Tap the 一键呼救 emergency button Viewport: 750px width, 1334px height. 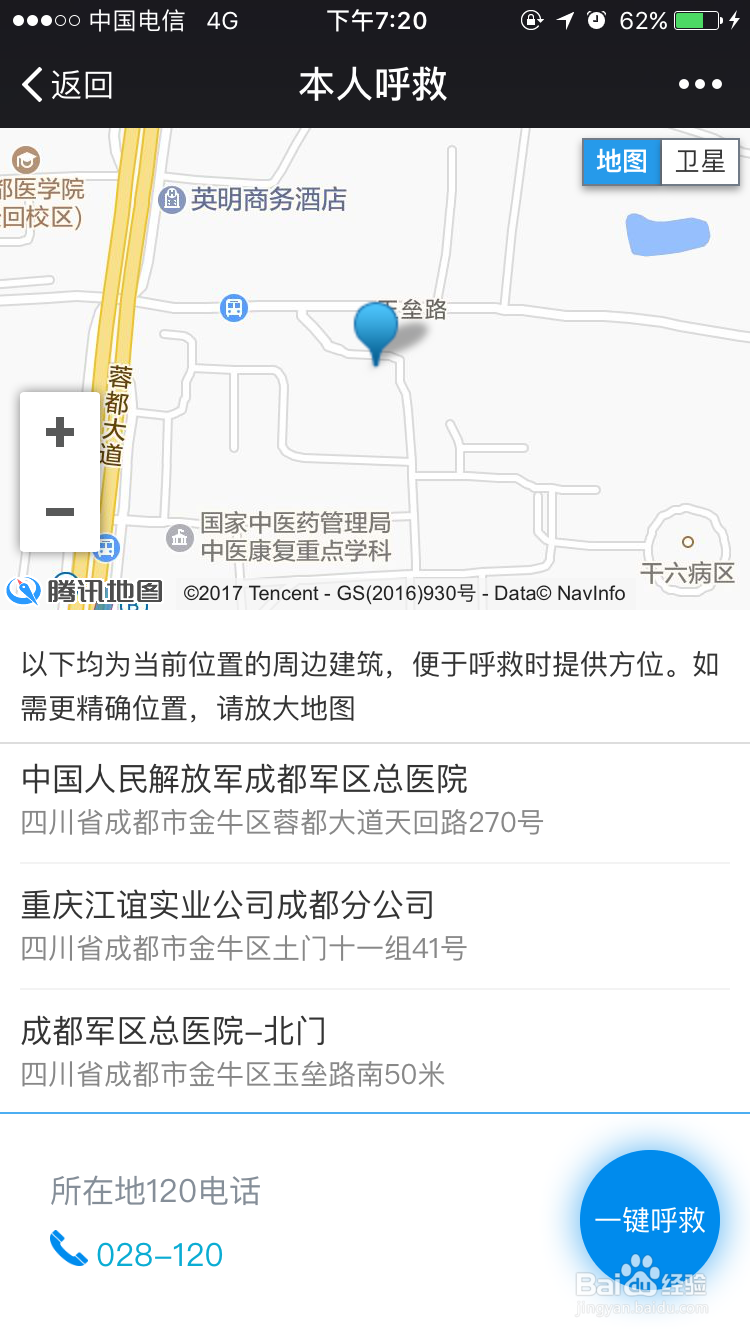click(x=650, y=1220)
